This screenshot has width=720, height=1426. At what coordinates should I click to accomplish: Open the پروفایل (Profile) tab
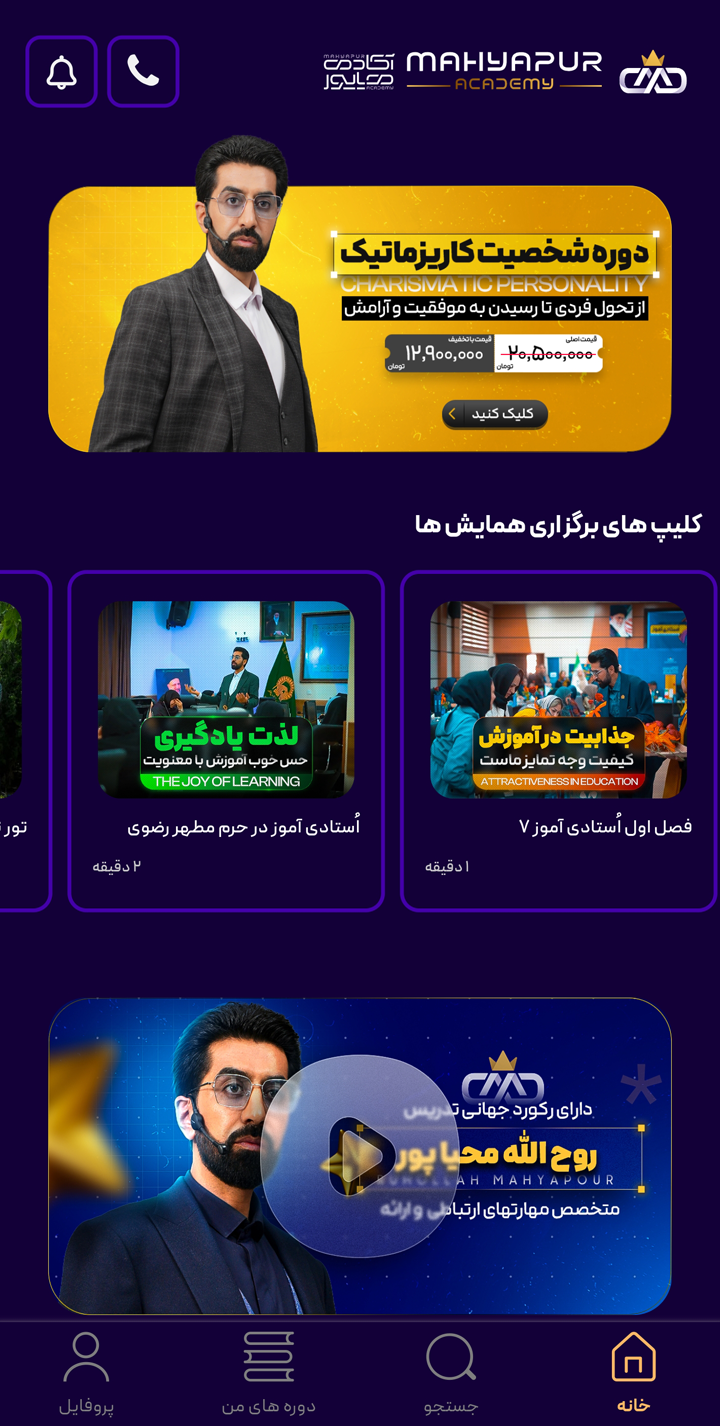click(x=86, y=1374)
